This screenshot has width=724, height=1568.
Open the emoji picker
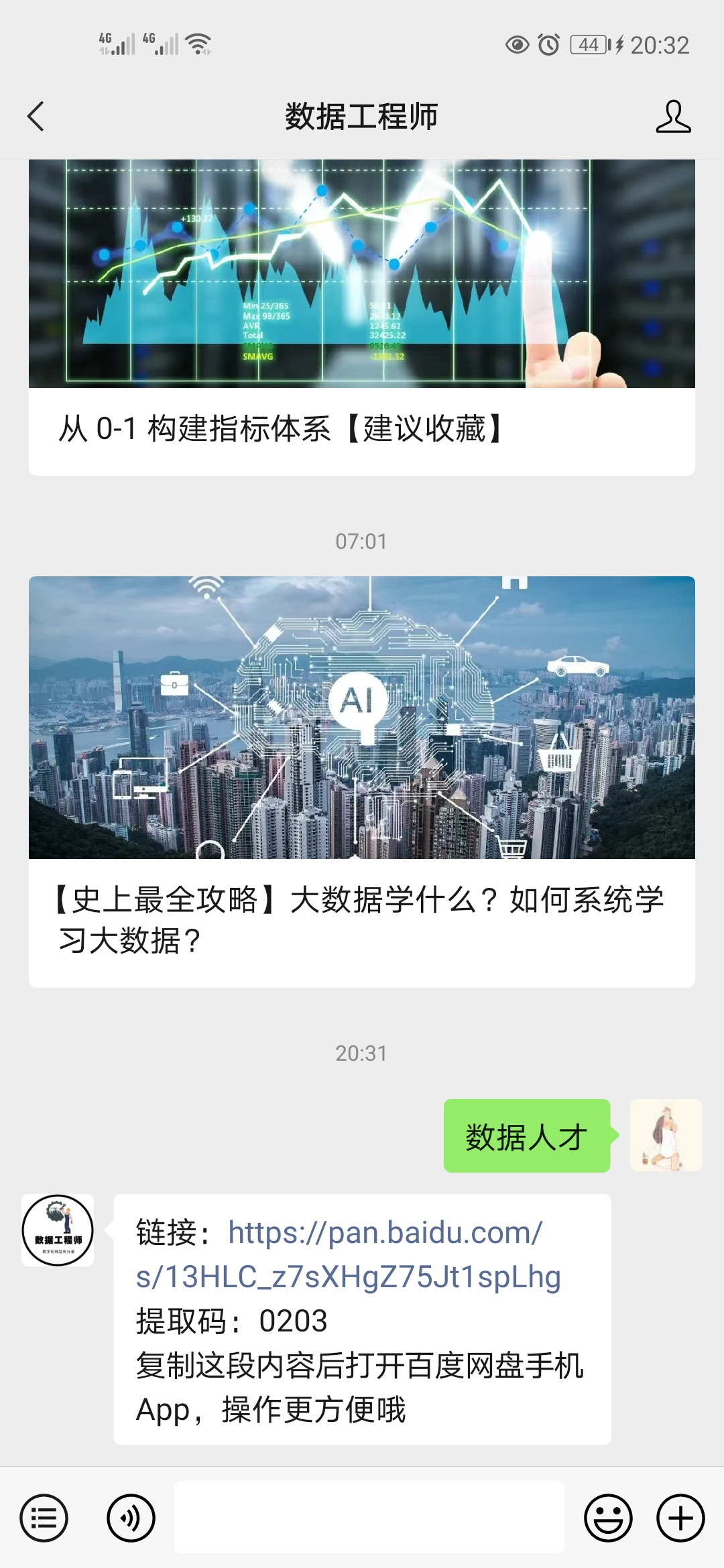[608, 1518]
